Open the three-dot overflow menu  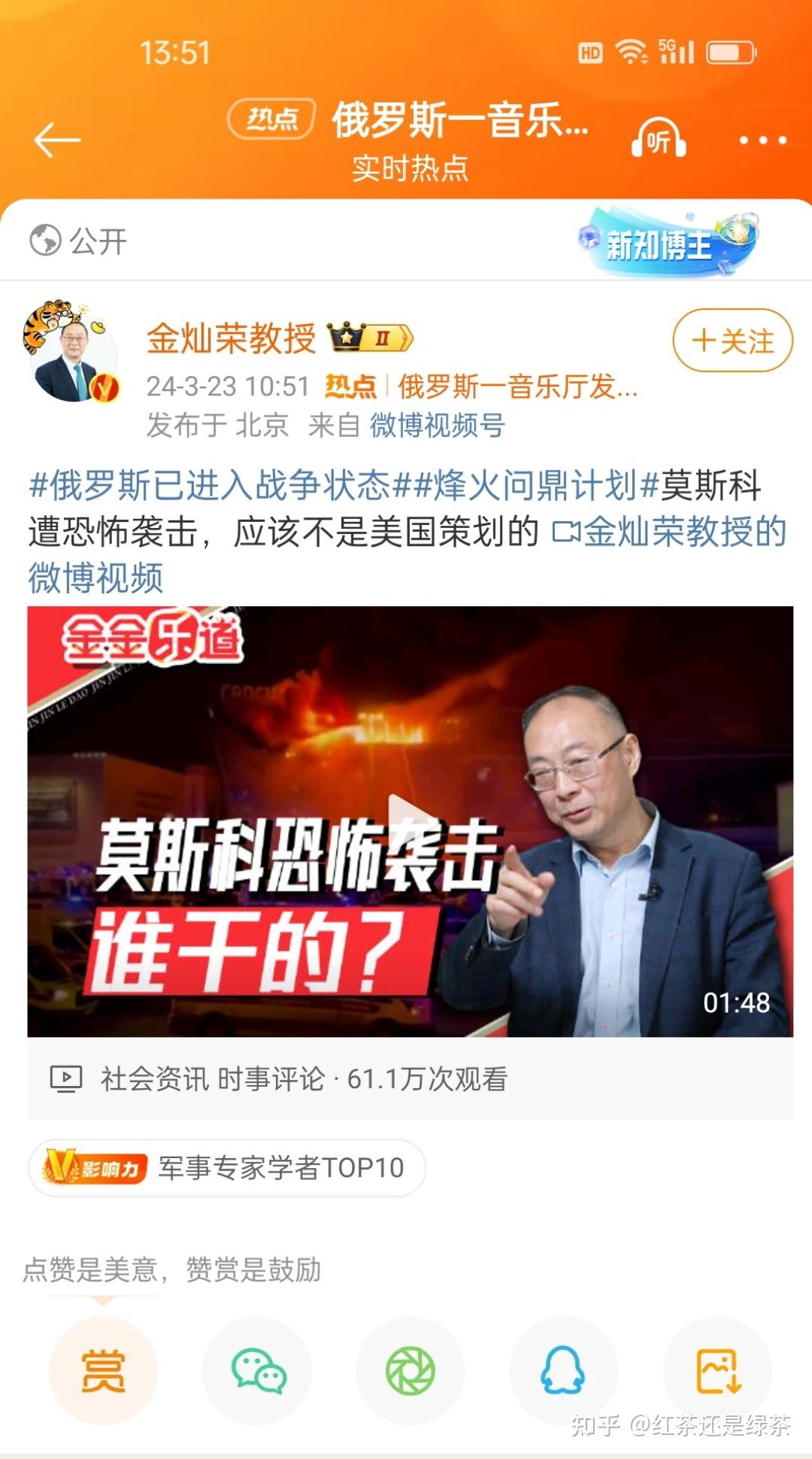coord(762,140)
